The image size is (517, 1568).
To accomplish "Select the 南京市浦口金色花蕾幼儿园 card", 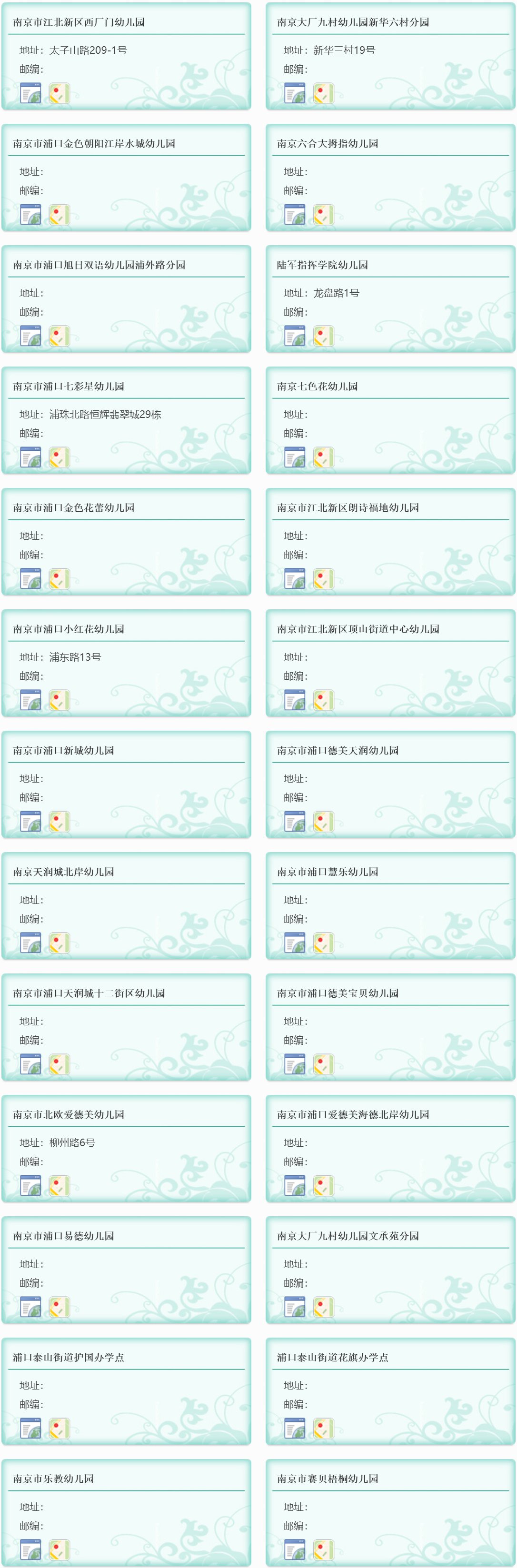I will [x=74, y=507].
